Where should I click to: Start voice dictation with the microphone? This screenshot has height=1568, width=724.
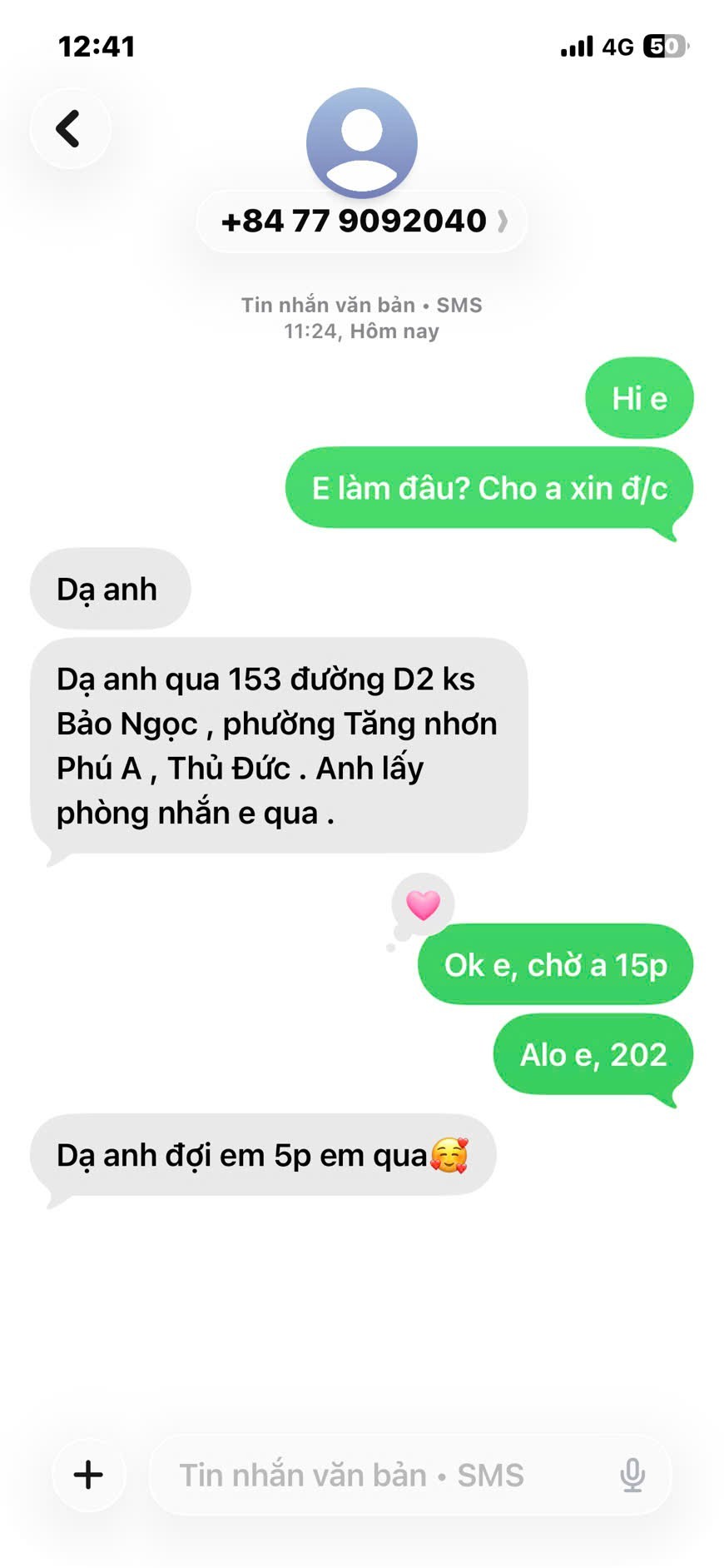tap(632, 1475)
